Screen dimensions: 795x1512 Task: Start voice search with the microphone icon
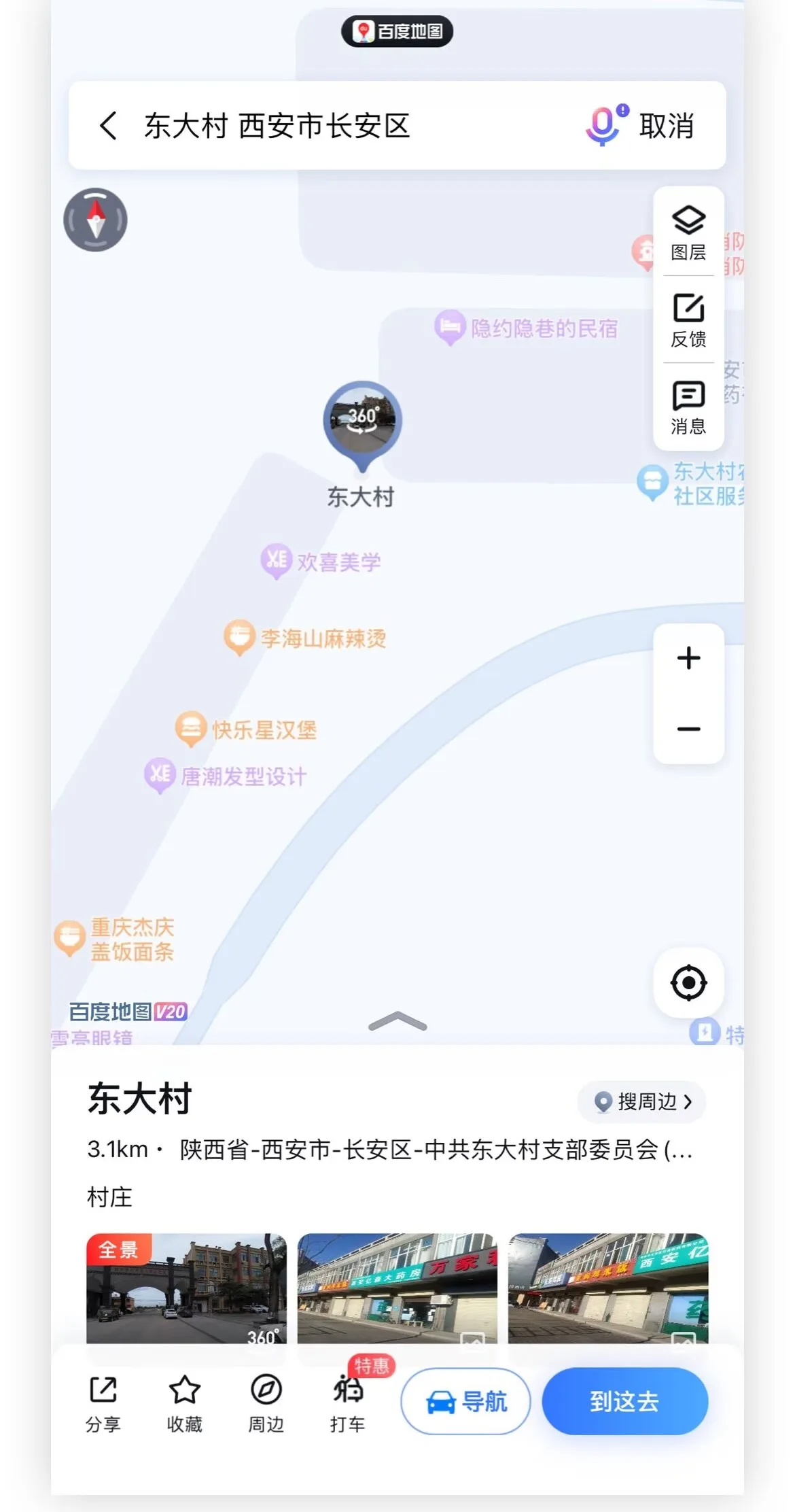[607, 126]
